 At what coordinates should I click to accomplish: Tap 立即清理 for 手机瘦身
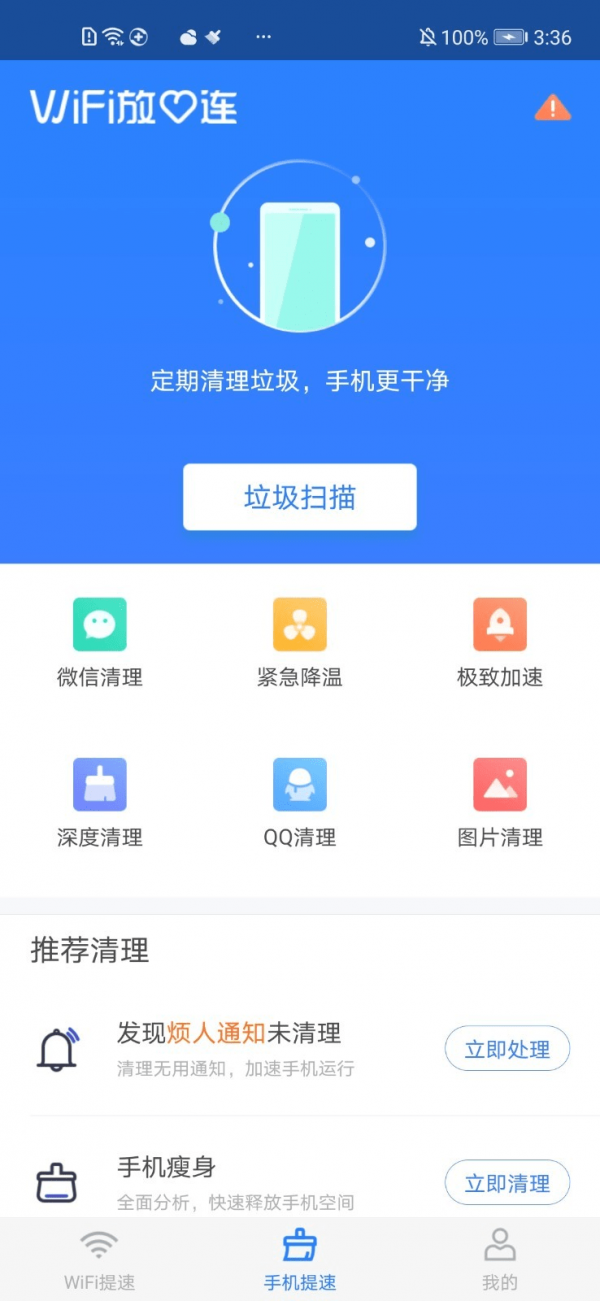click(x=507, y=1183)
